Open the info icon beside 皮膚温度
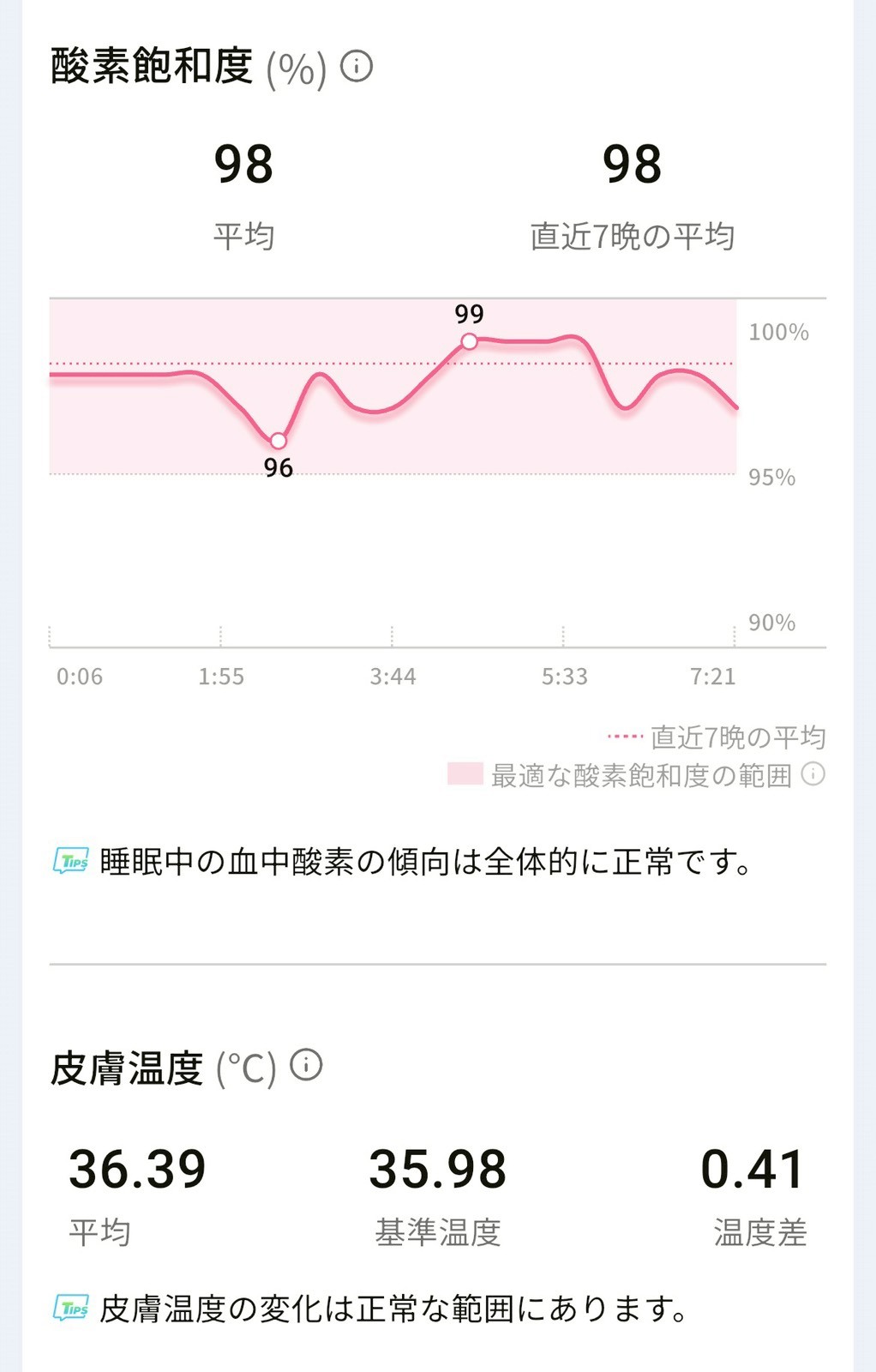This screenshot has width=876, height=1372. [x=306, y=1065]
